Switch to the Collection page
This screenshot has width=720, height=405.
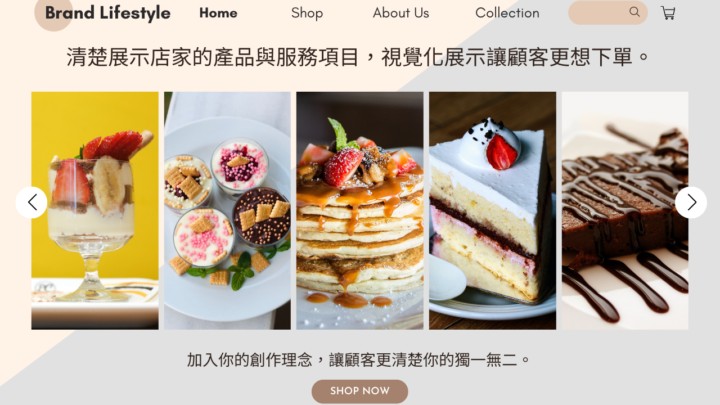click(x=507, y=13)
